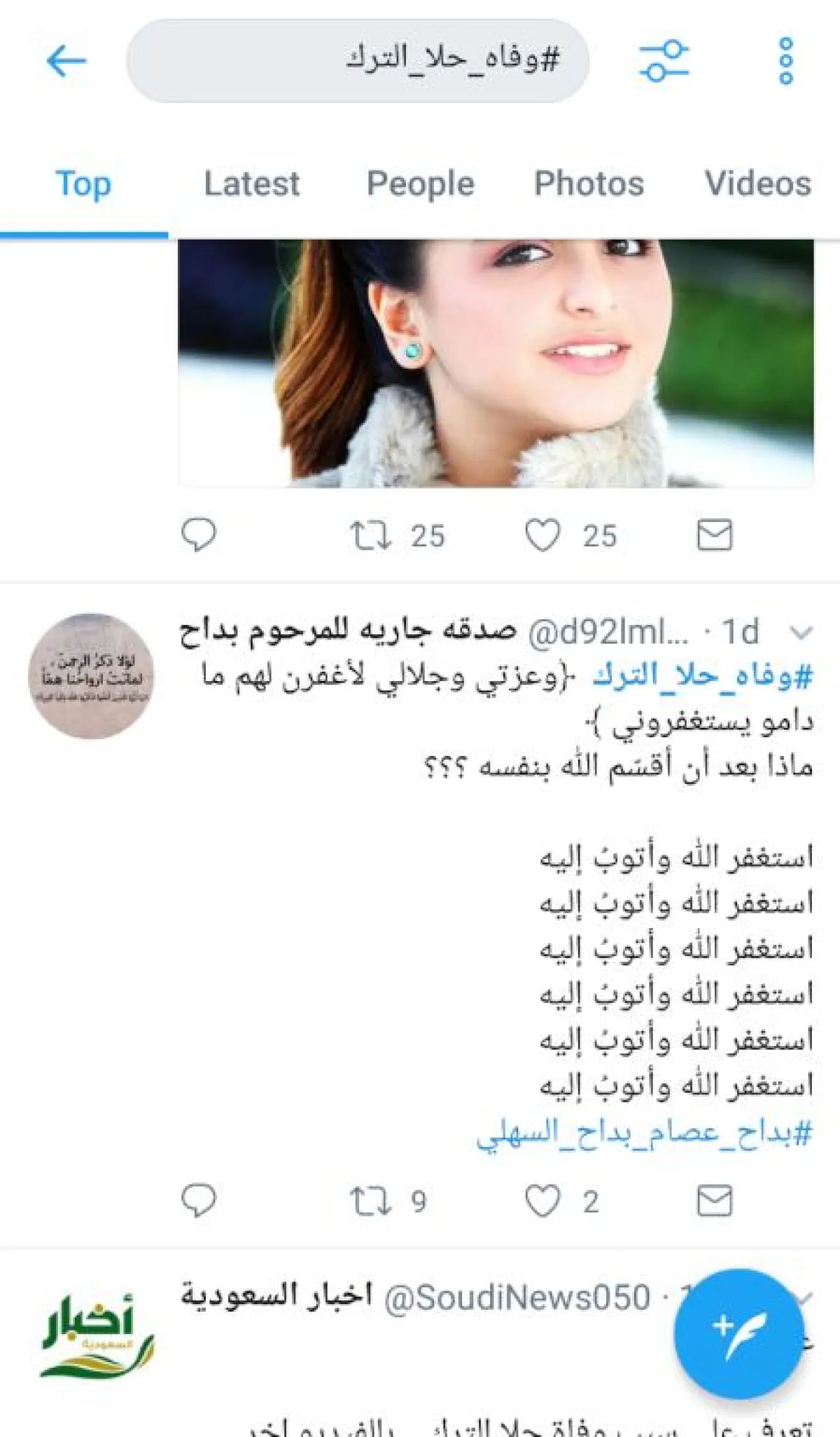Switch to the Photos tab
840x1437 pixels.
tap(589, 184)
